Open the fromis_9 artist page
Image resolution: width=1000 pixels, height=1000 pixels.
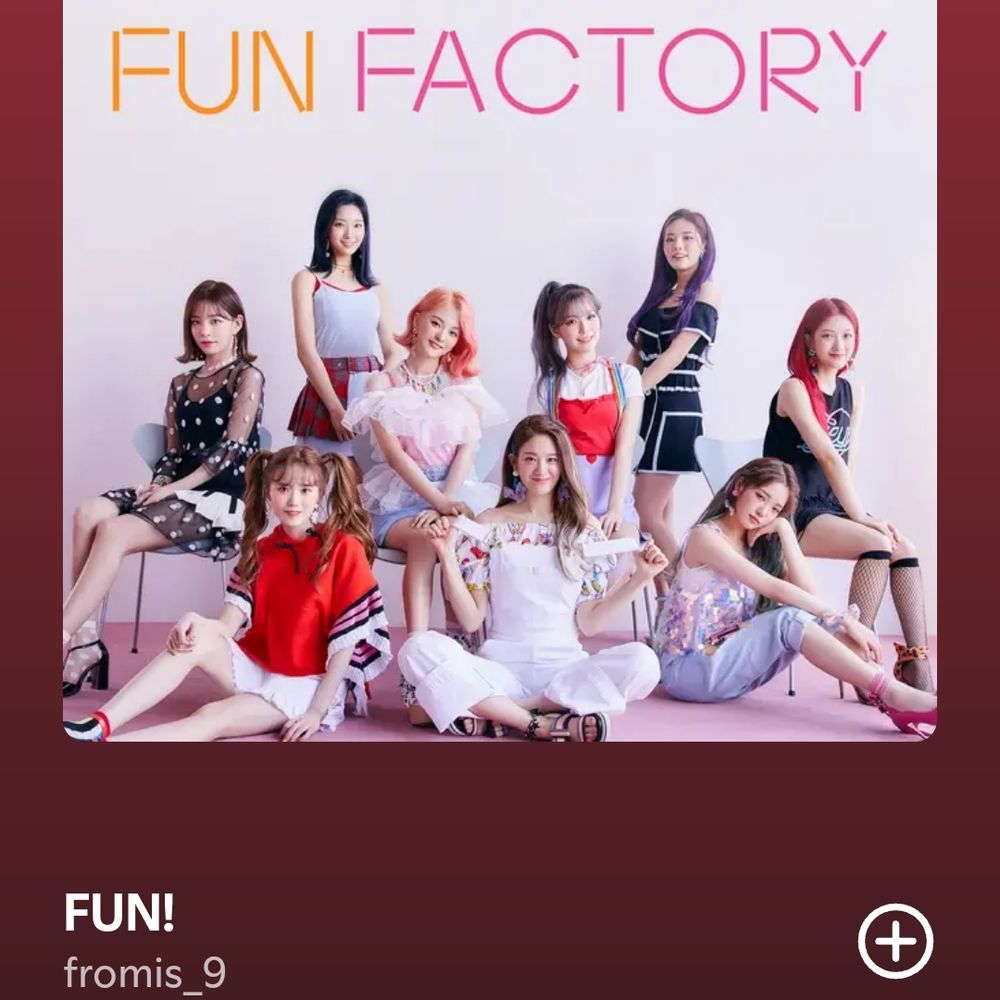click(145, 972)
